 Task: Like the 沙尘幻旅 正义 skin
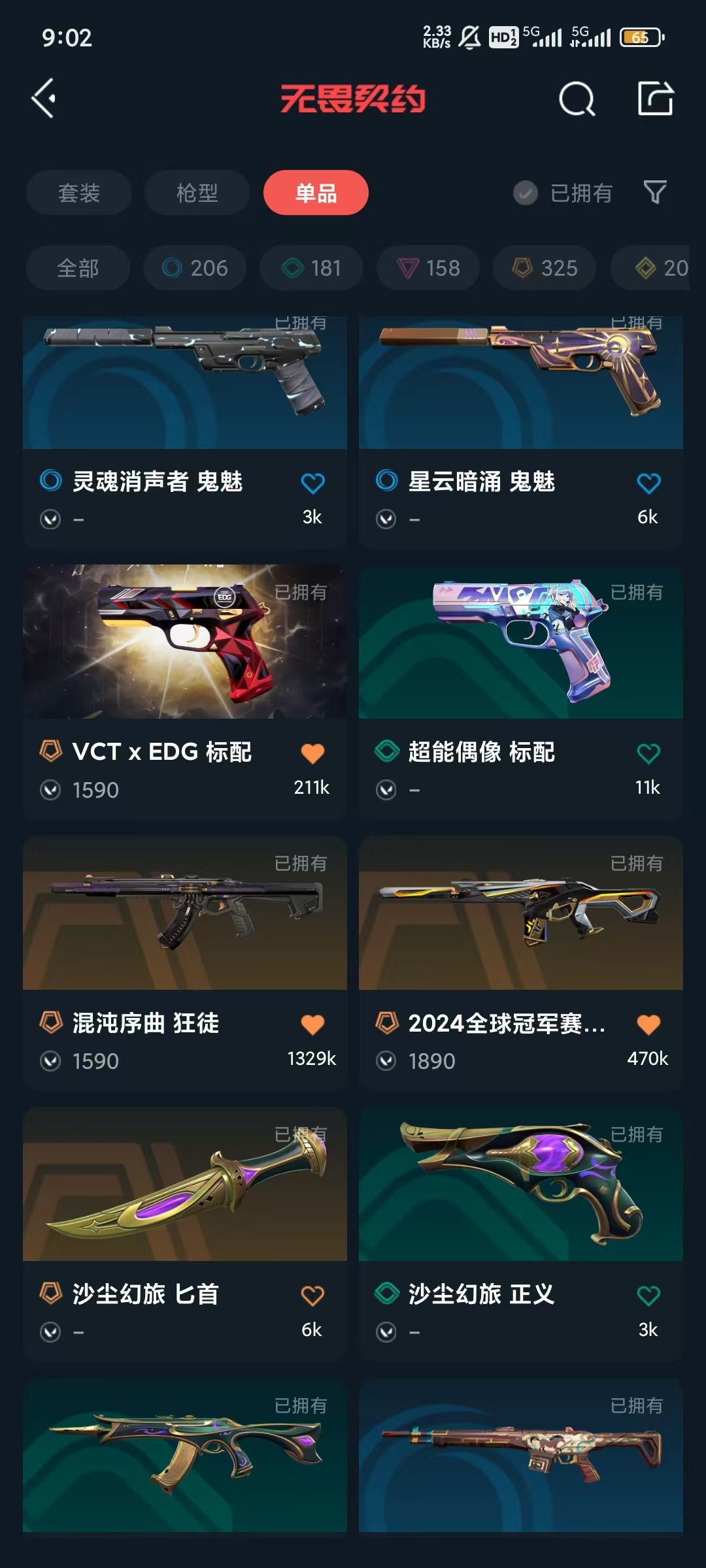coord(648,1296)
